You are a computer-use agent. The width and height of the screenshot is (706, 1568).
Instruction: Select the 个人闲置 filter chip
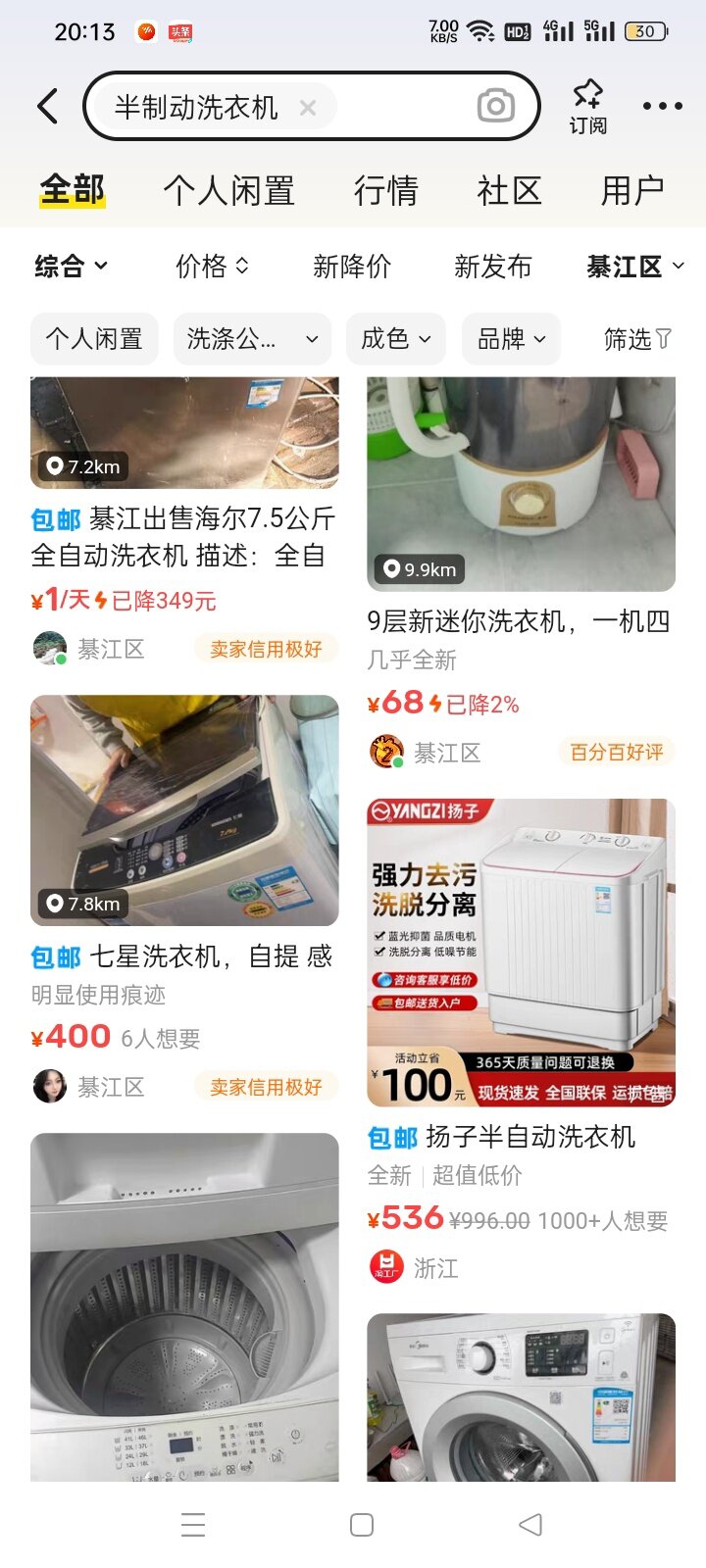click(94, 339)
